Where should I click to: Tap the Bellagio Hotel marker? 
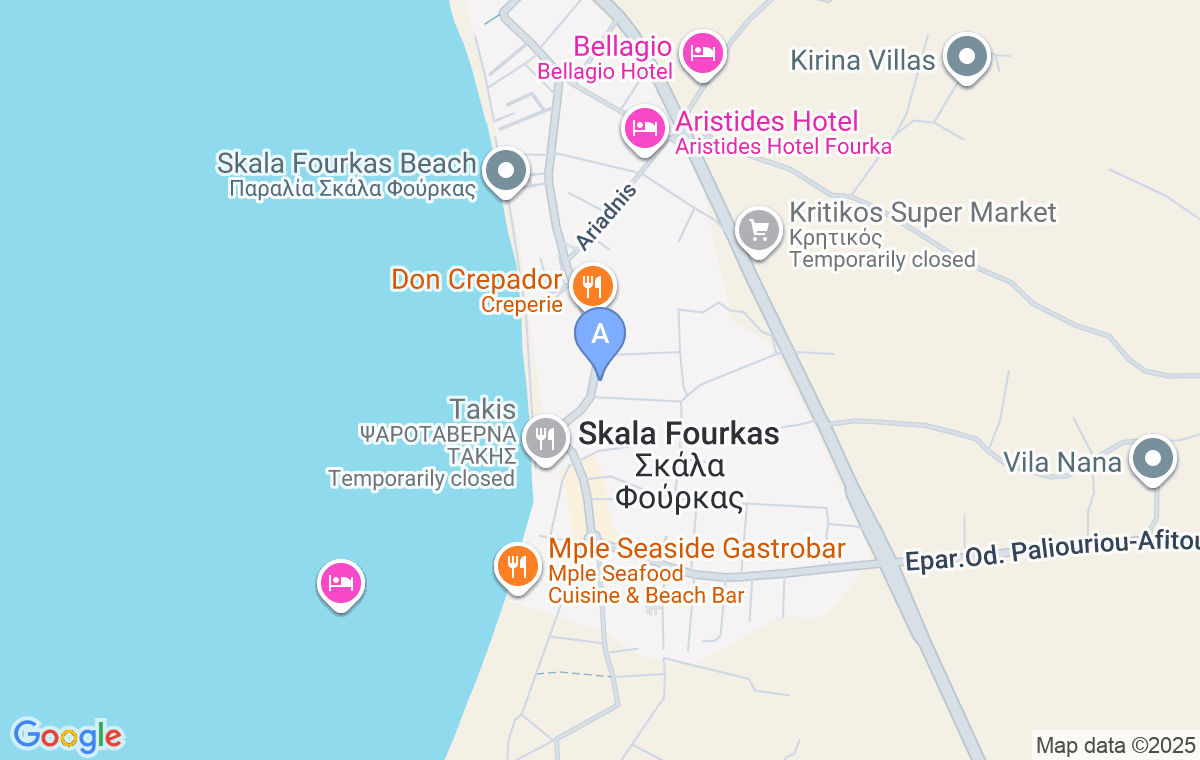(x=702, y=53)
